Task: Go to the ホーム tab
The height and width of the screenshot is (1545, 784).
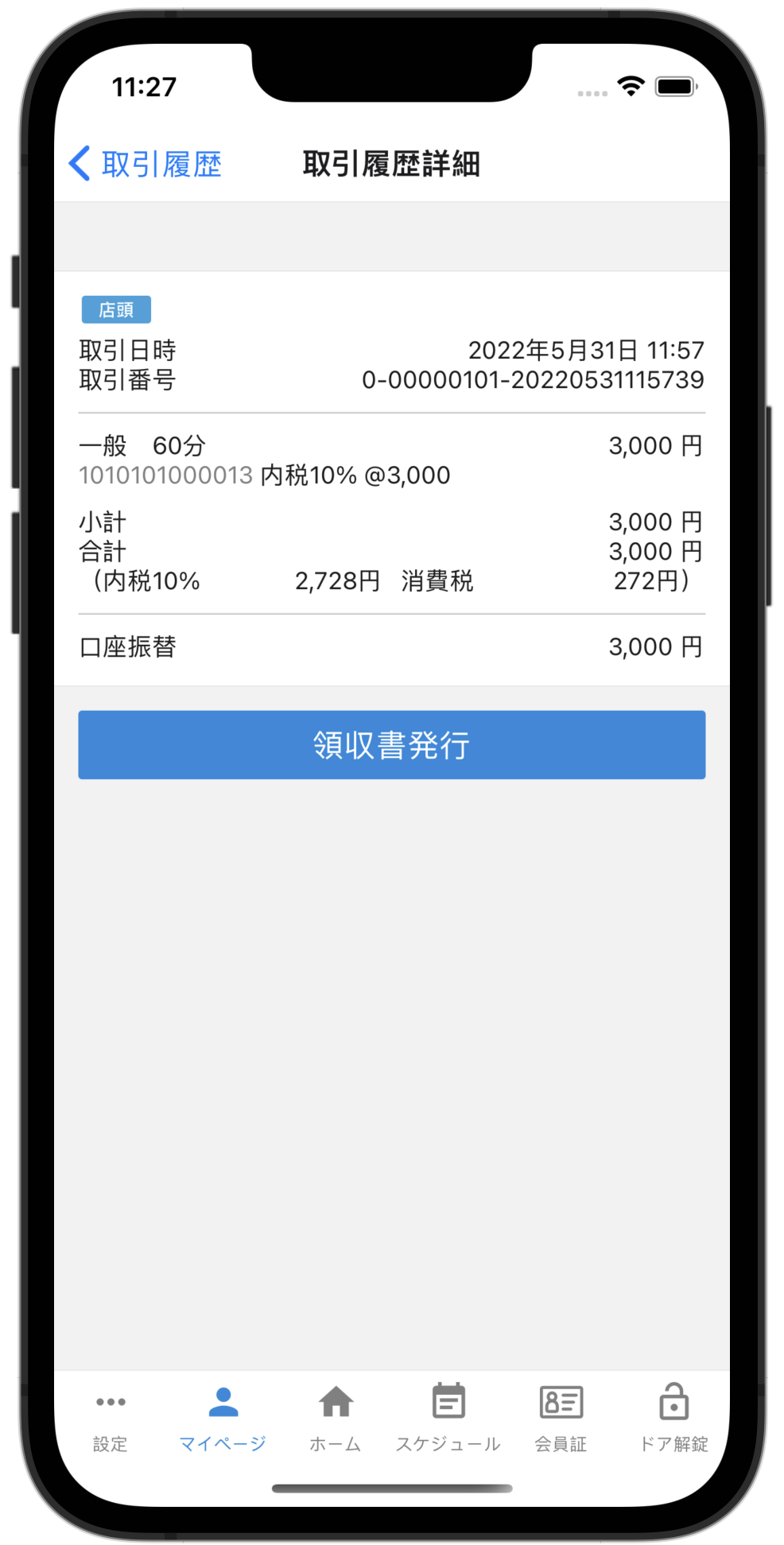Action: 336,1419
